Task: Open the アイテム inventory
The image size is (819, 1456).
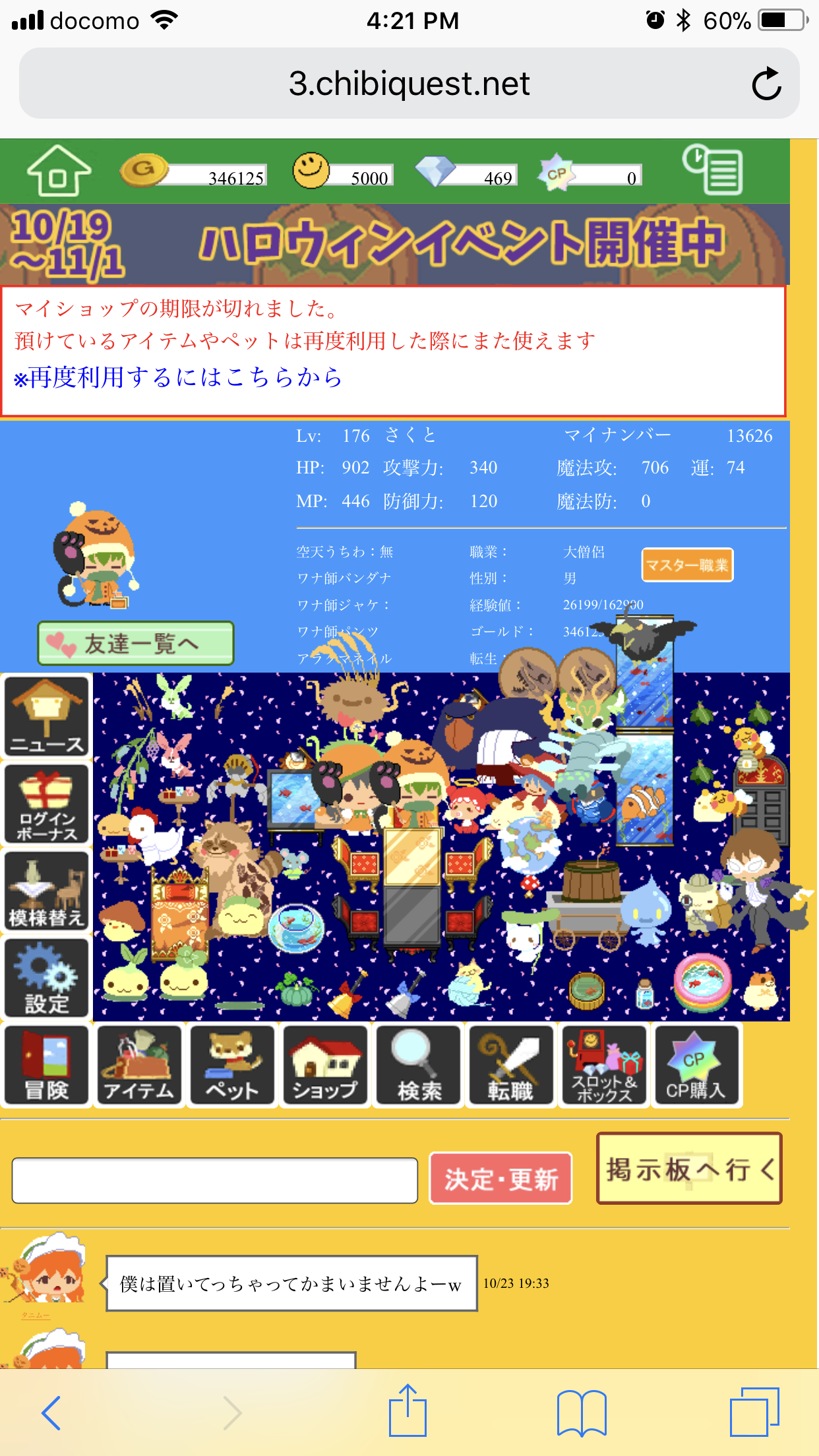Action: coord(139,1066)
